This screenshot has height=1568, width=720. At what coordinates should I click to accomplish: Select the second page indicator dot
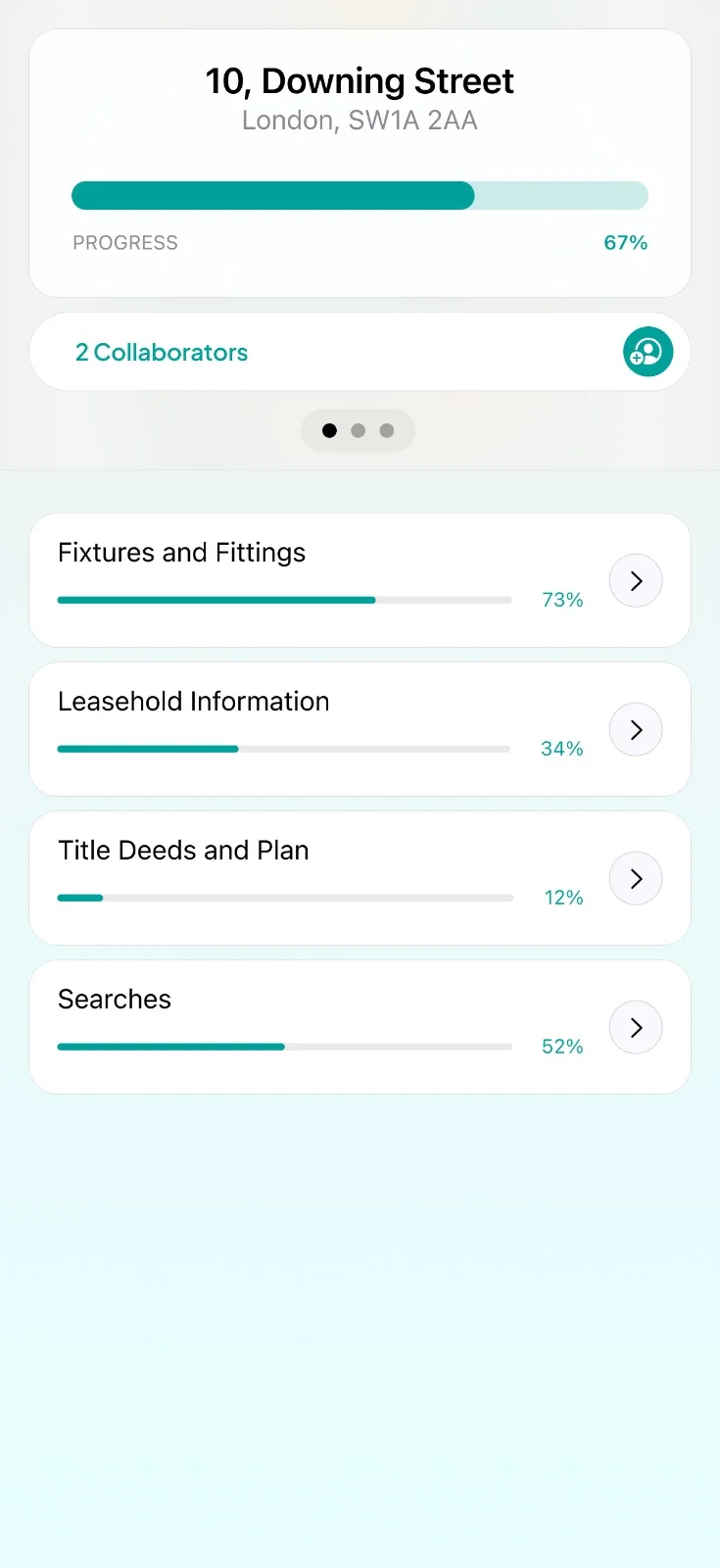(358, 429)
